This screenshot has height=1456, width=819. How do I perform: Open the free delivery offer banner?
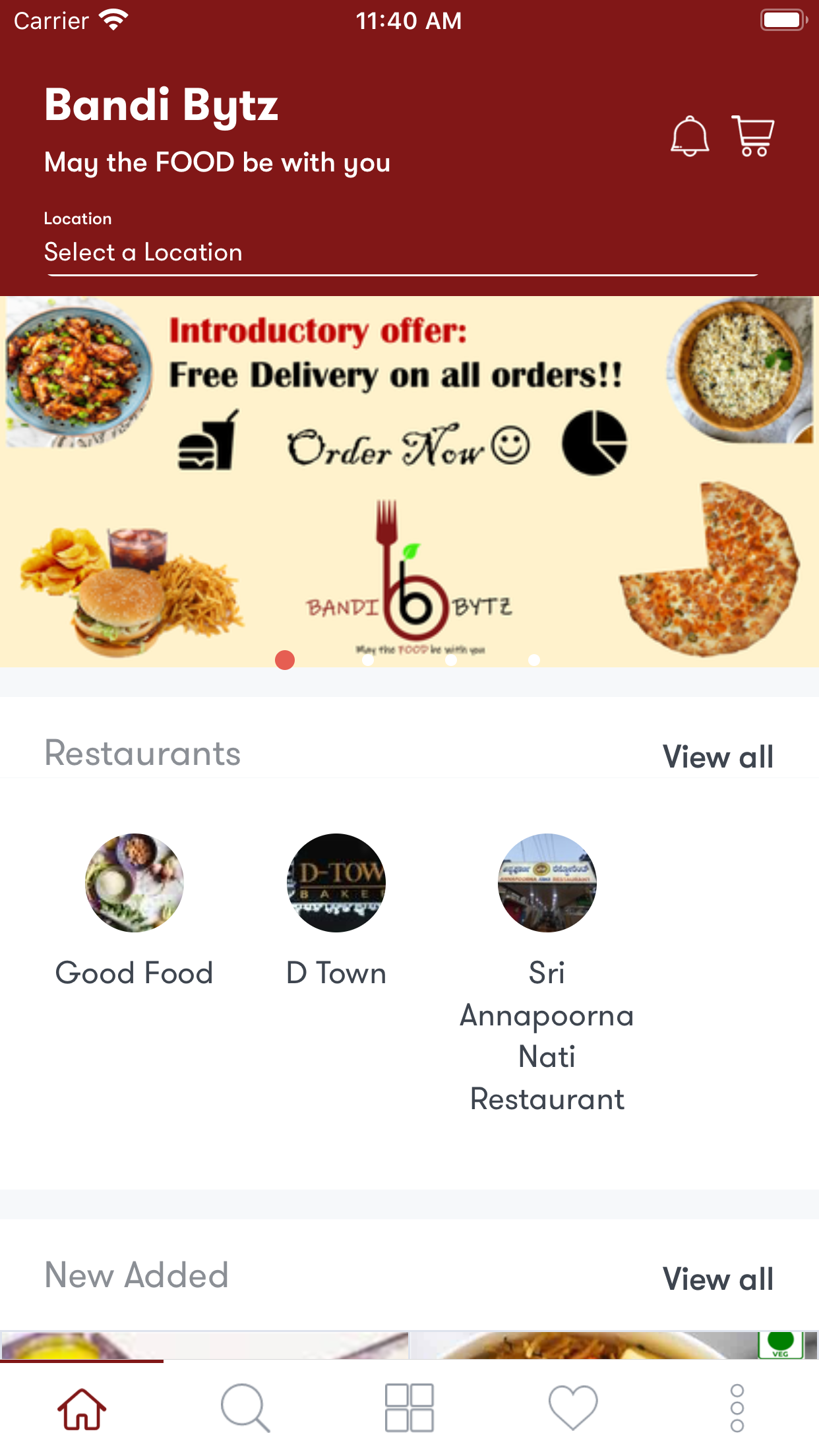[409, 481]
